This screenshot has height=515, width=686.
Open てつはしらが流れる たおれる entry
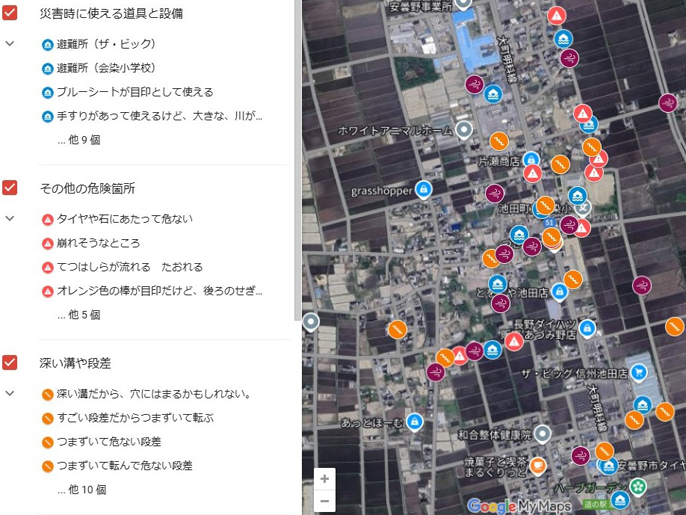point(129,267)
